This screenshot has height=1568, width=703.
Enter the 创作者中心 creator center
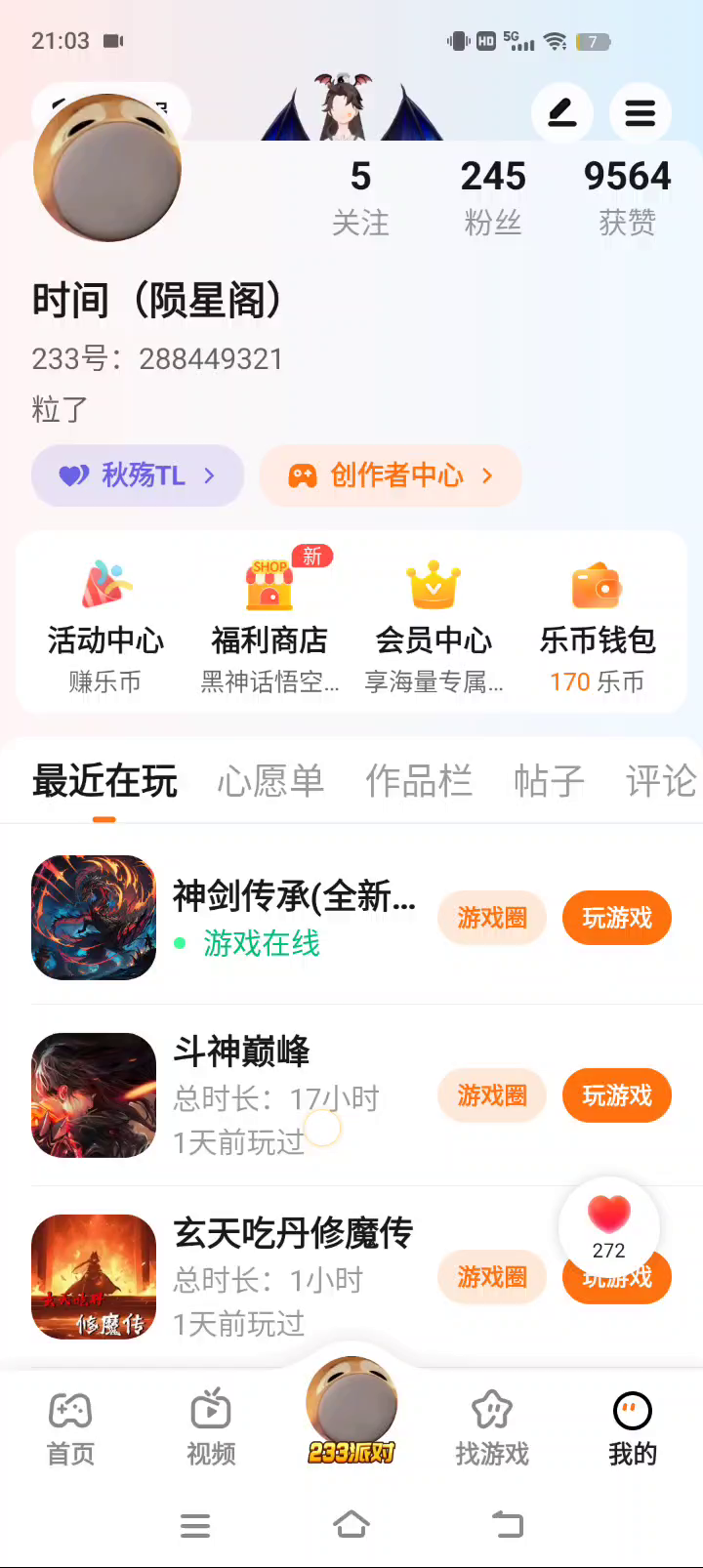[391, 475]
